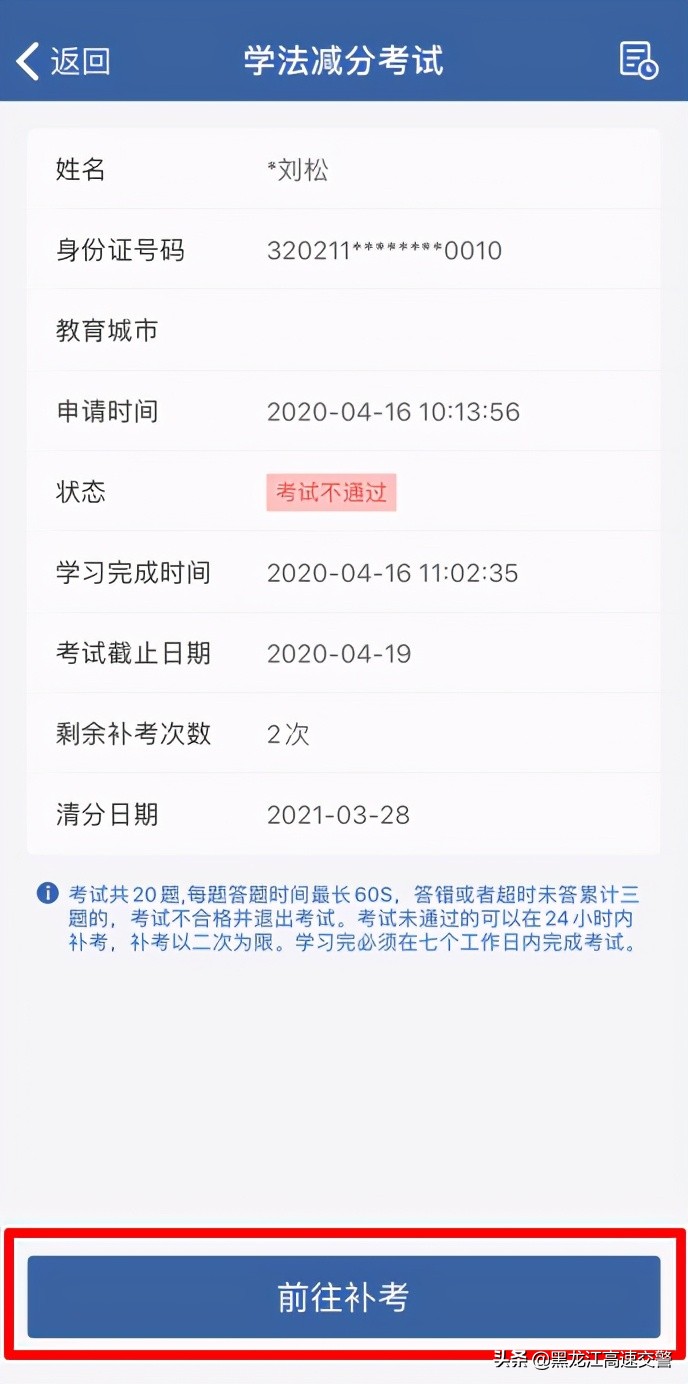
Task: Tap the 前往补考 button
Action: tap(344, 1297)
